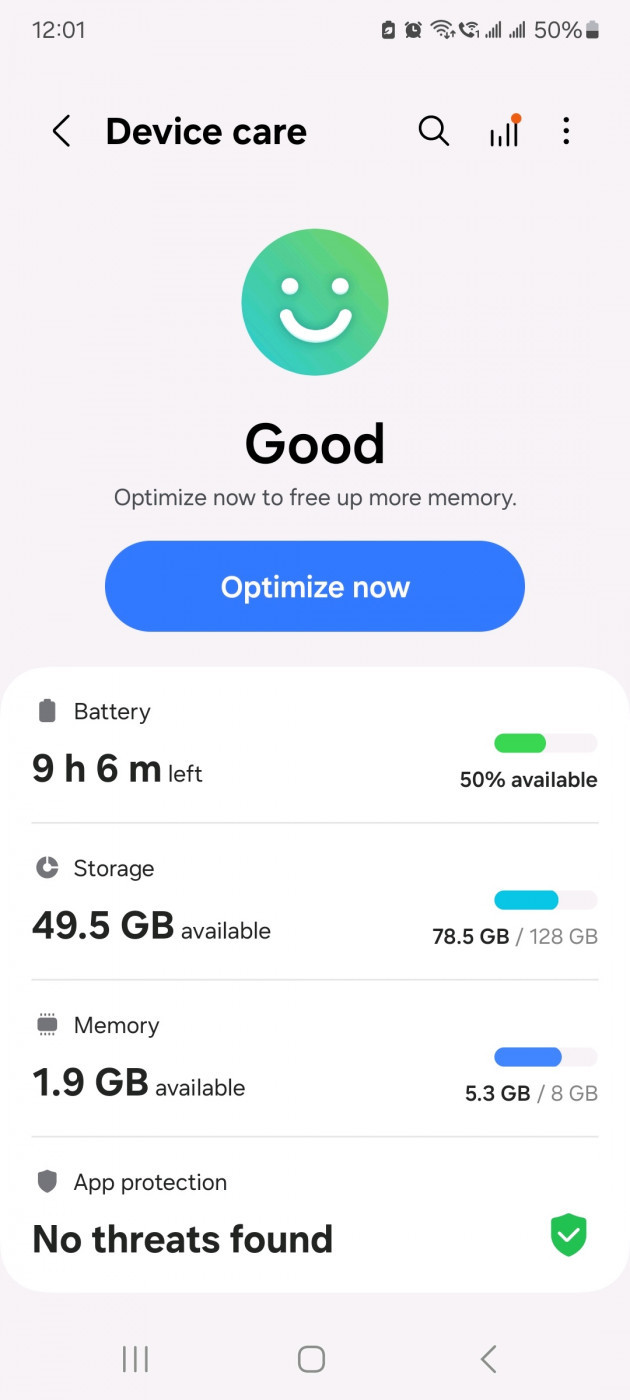
Task: Go to the home screen
Action: (x=312, y=1359)
